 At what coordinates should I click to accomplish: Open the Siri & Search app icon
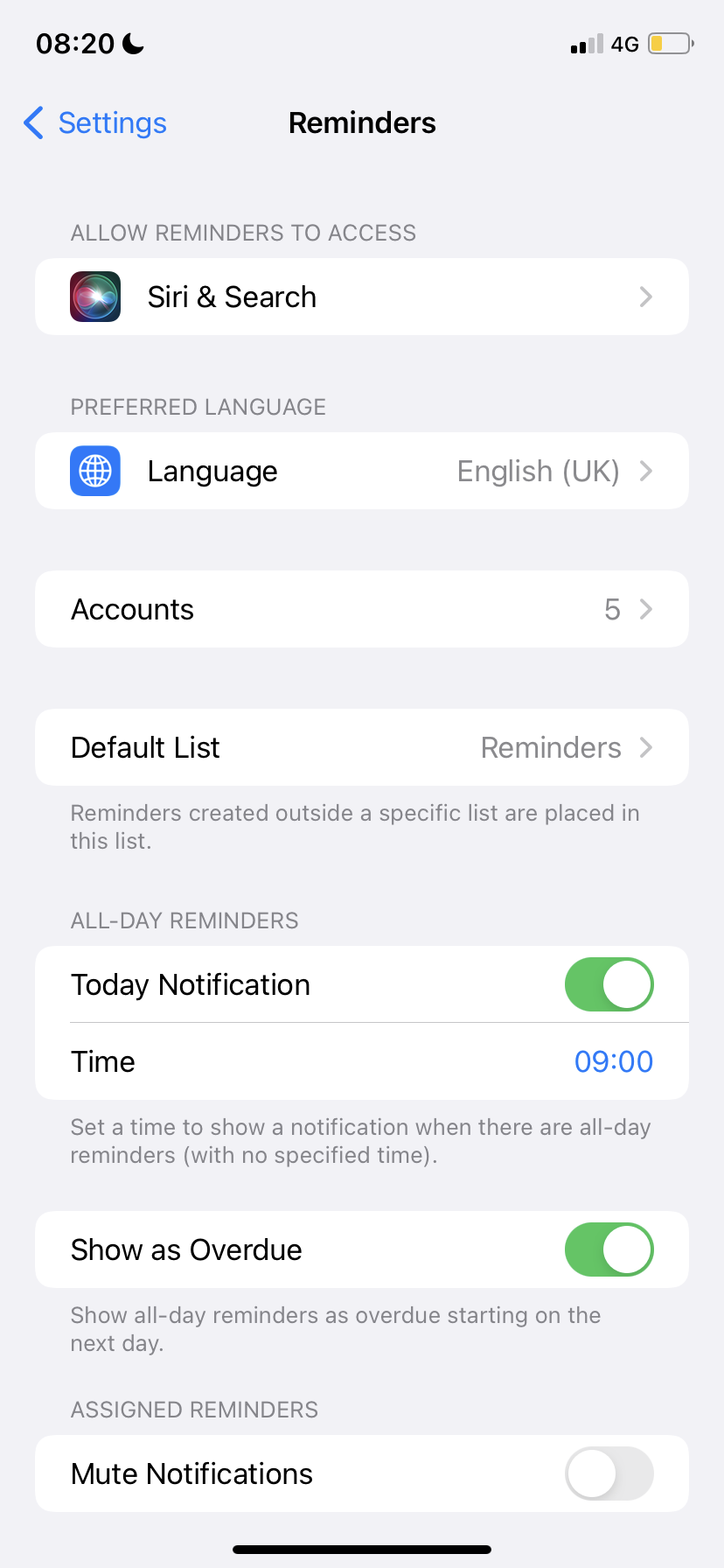(94, 297)
